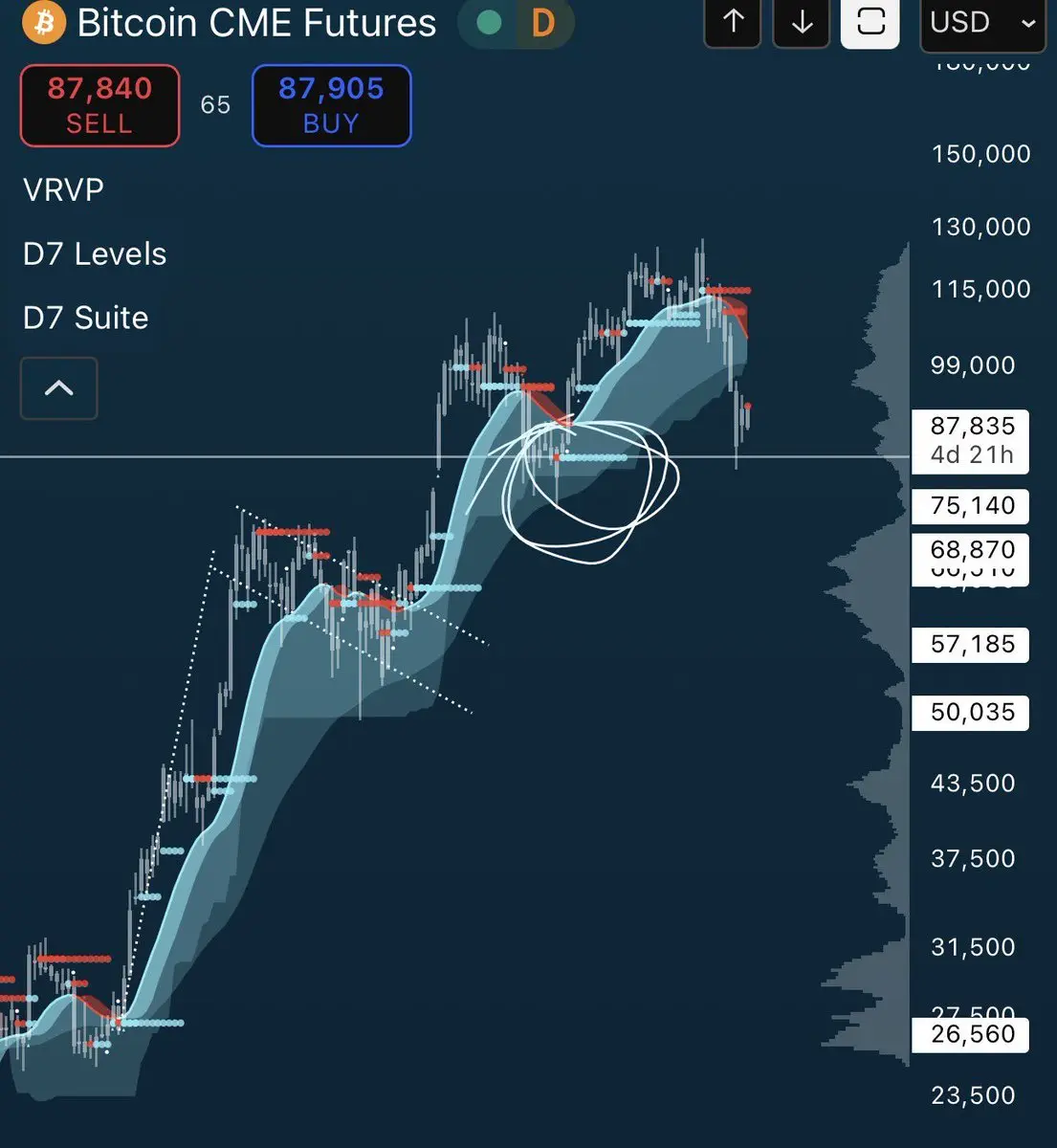Open the USD currency dropdown
The image size is (1057, 1148).
[981, 22]
